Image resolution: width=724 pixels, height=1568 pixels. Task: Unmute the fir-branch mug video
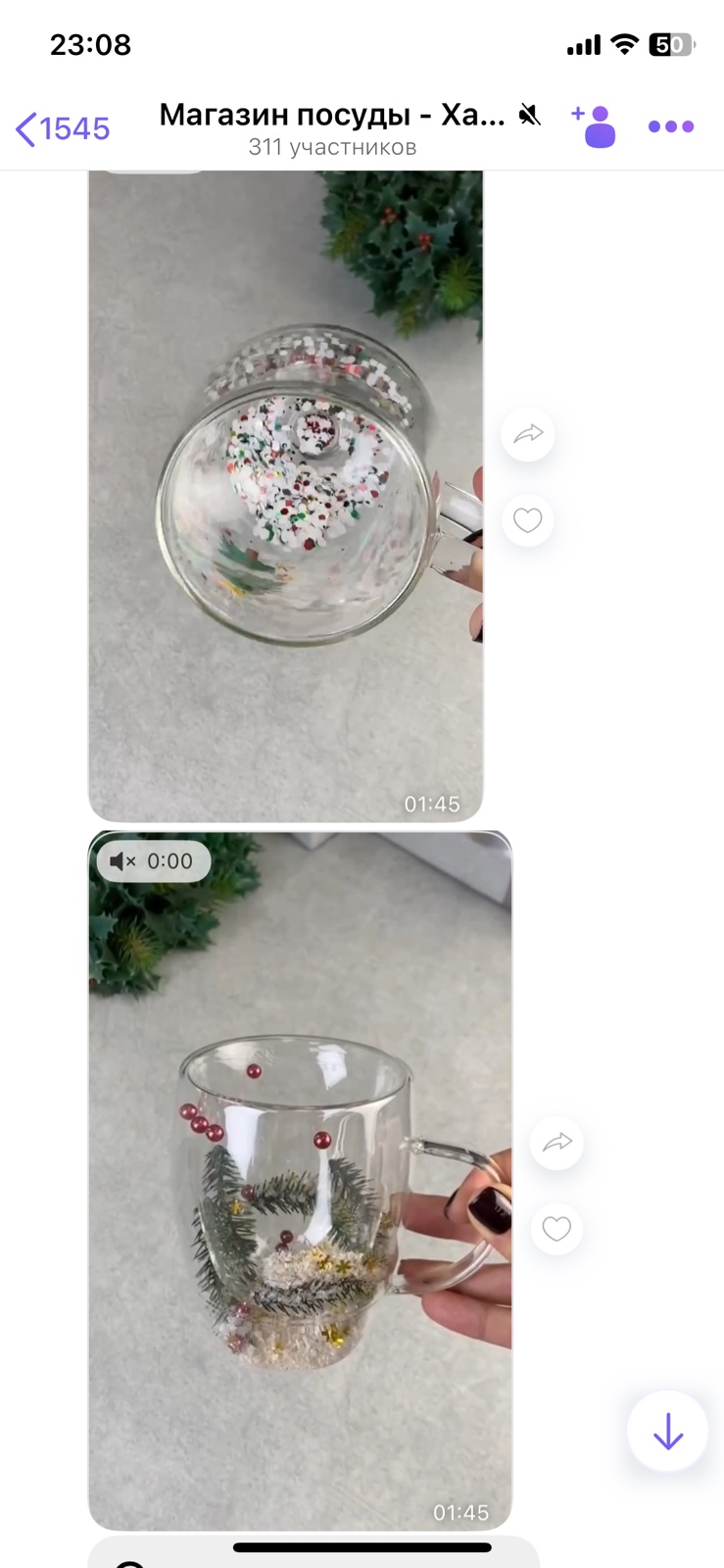[153, 861]
